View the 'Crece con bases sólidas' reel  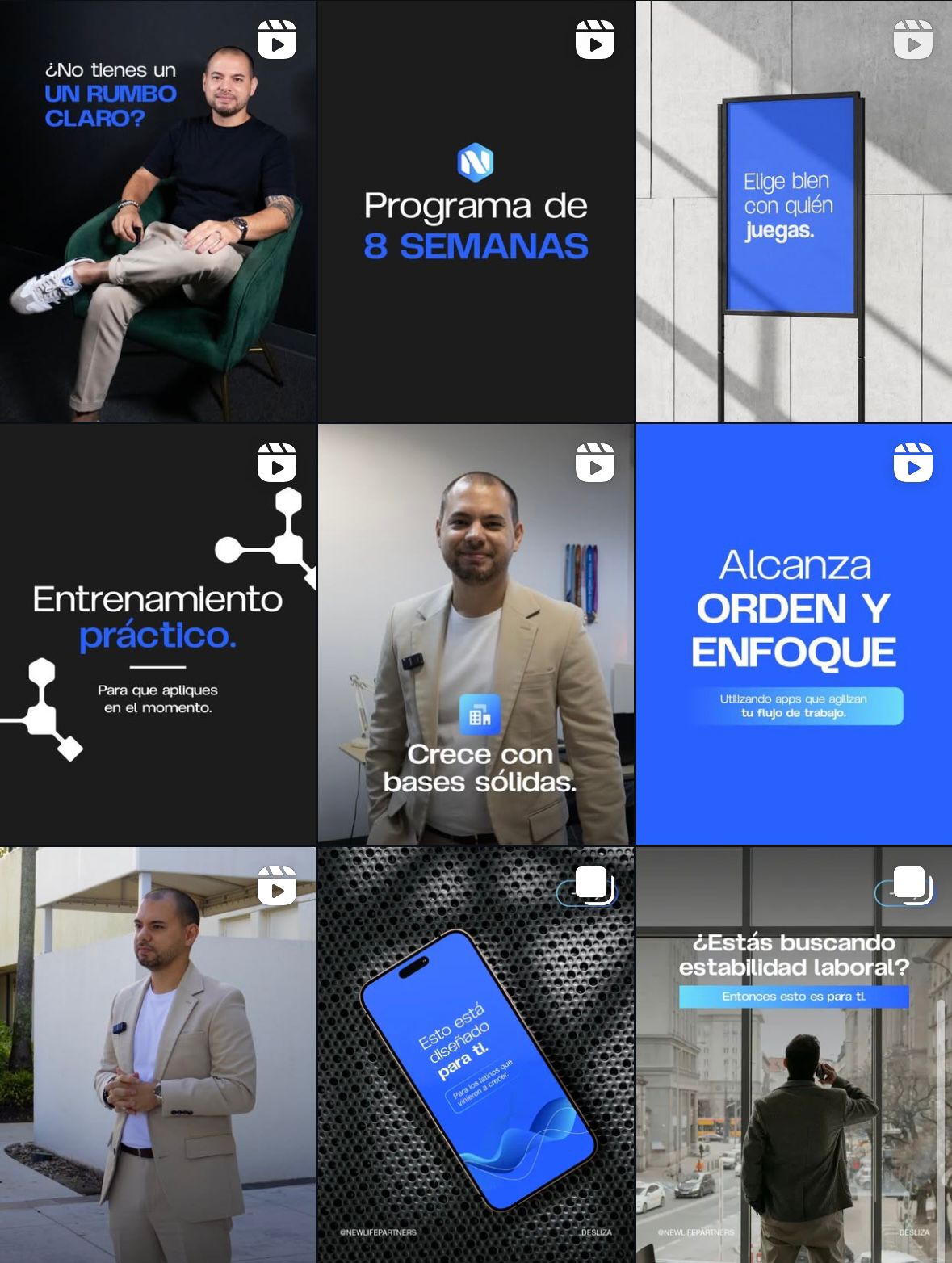coord(476,635)
